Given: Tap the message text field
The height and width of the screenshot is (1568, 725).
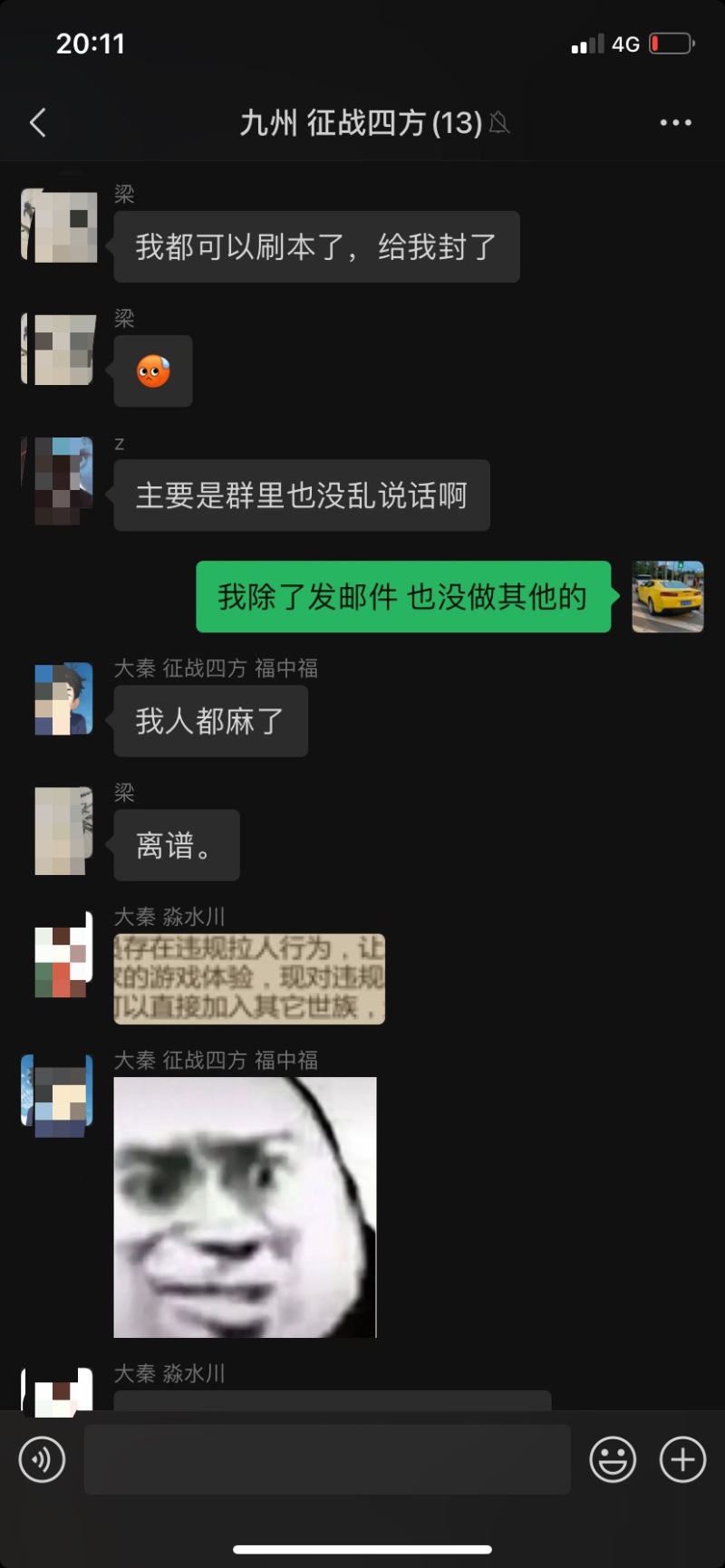Looking at the screenshot, I should [326, 1459].
